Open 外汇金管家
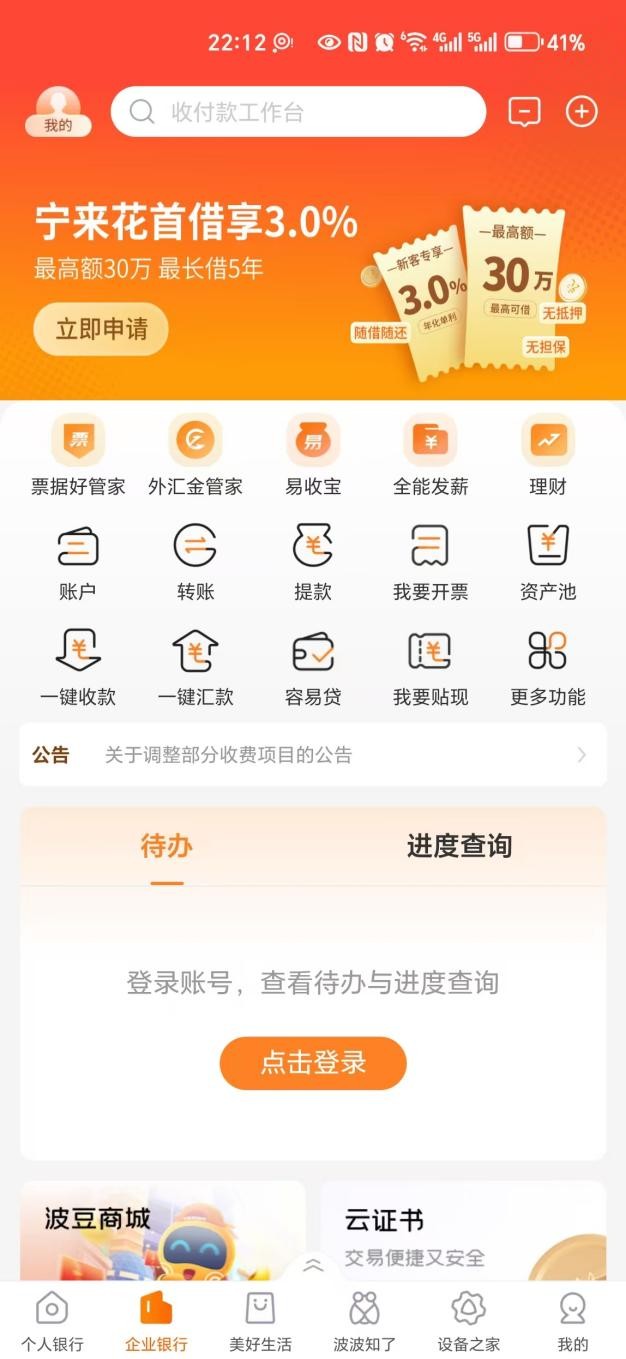626x1359 pixels. coord(195,456)
